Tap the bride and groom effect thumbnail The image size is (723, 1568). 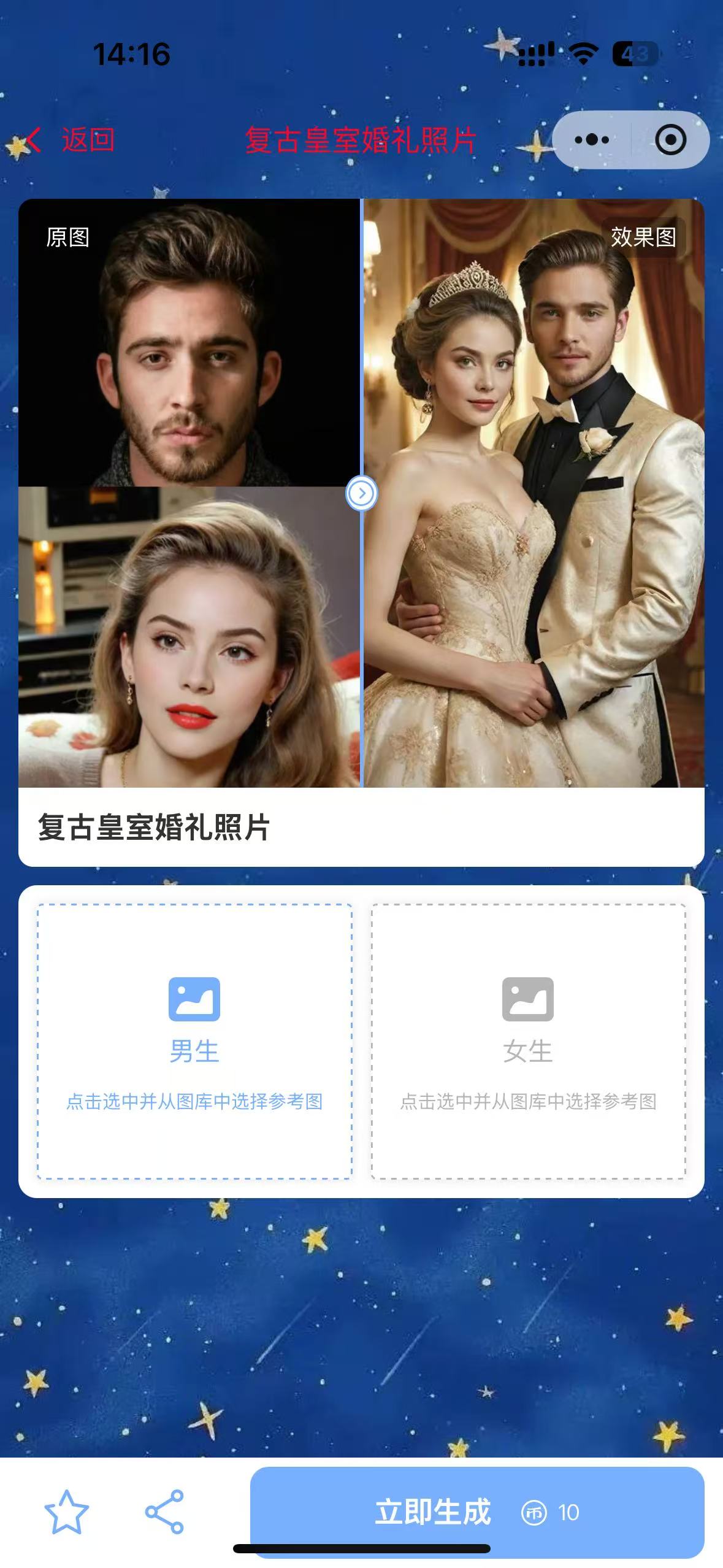click(x=534, y=494)
